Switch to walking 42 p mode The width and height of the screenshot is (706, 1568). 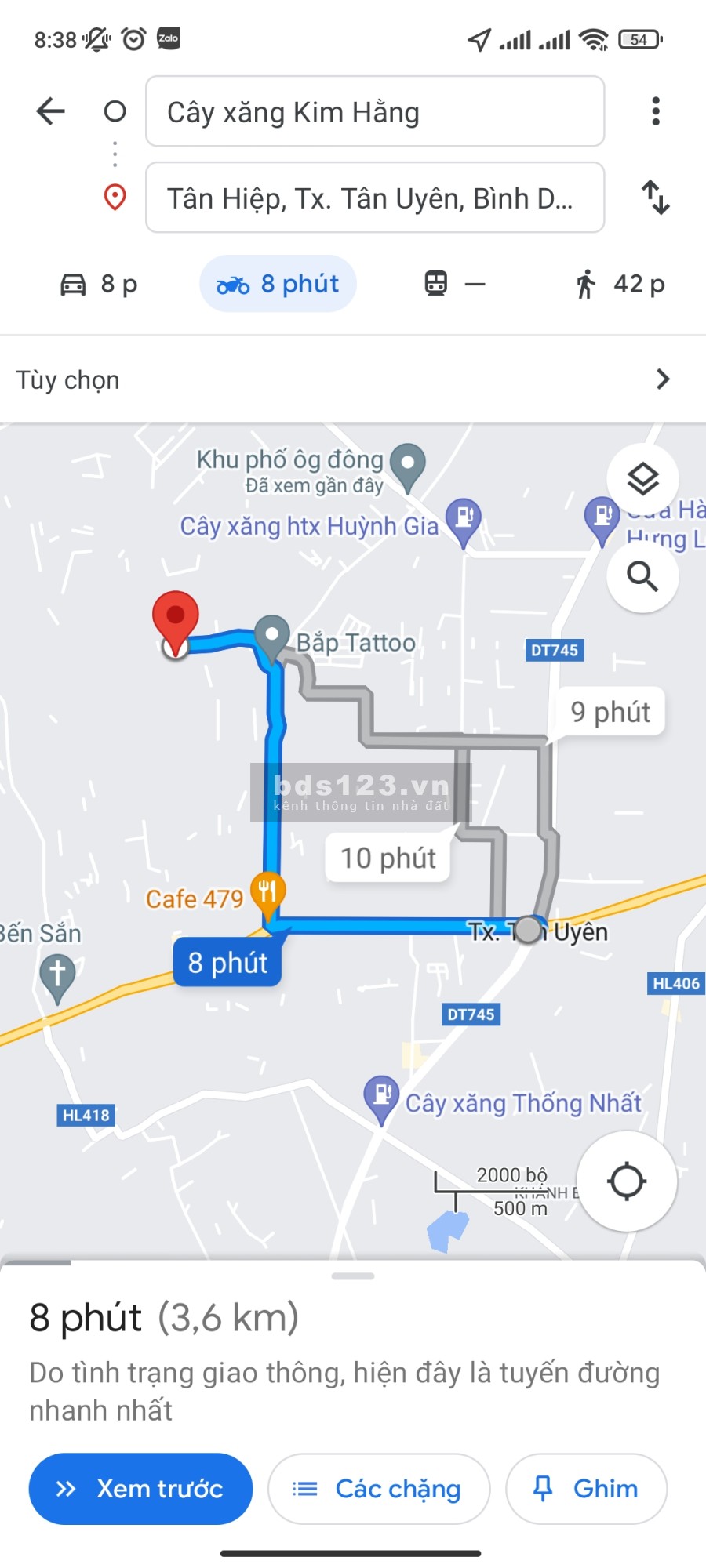click(620, 284)
